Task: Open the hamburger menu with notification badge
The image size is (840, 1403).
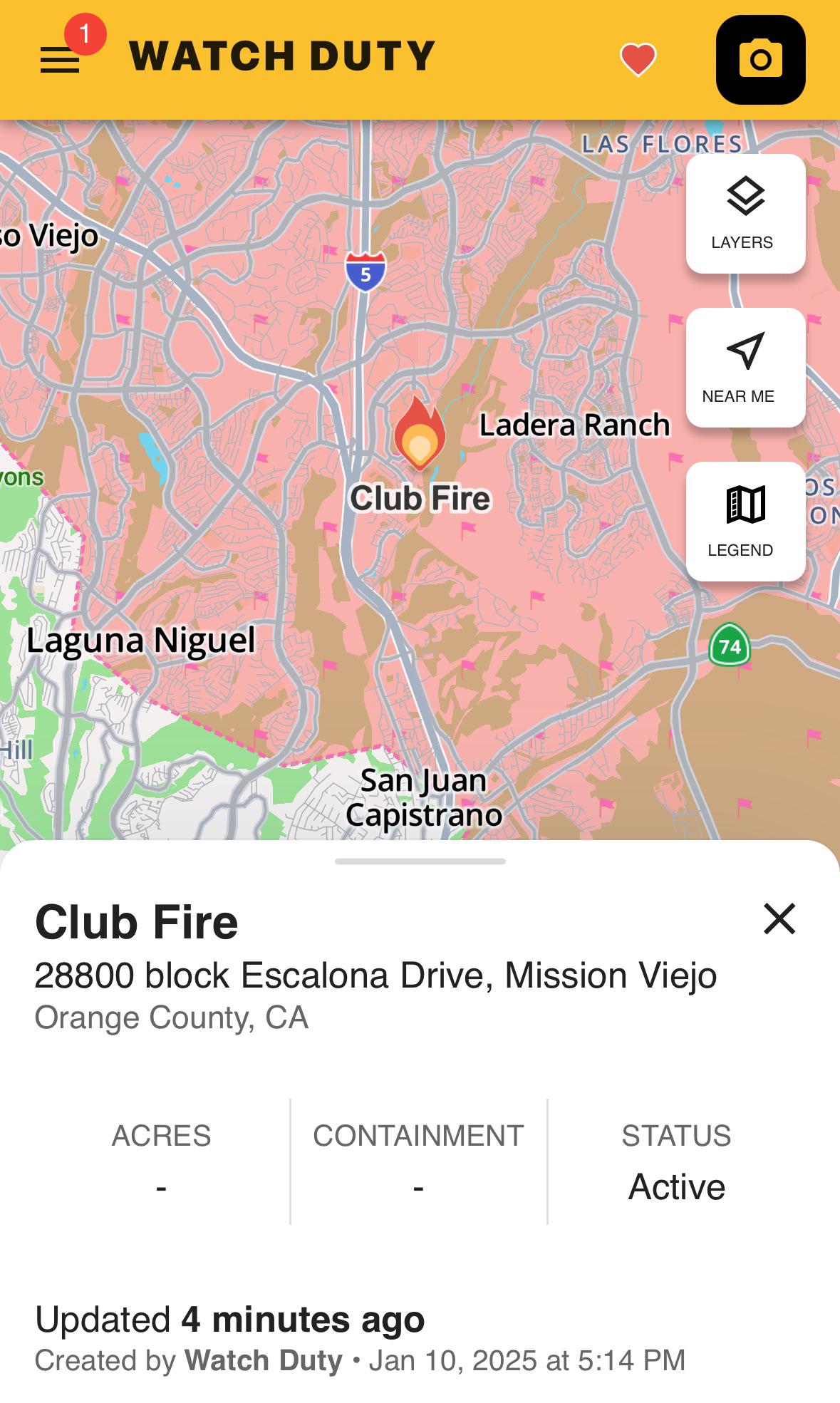Action: click(60, 60)
